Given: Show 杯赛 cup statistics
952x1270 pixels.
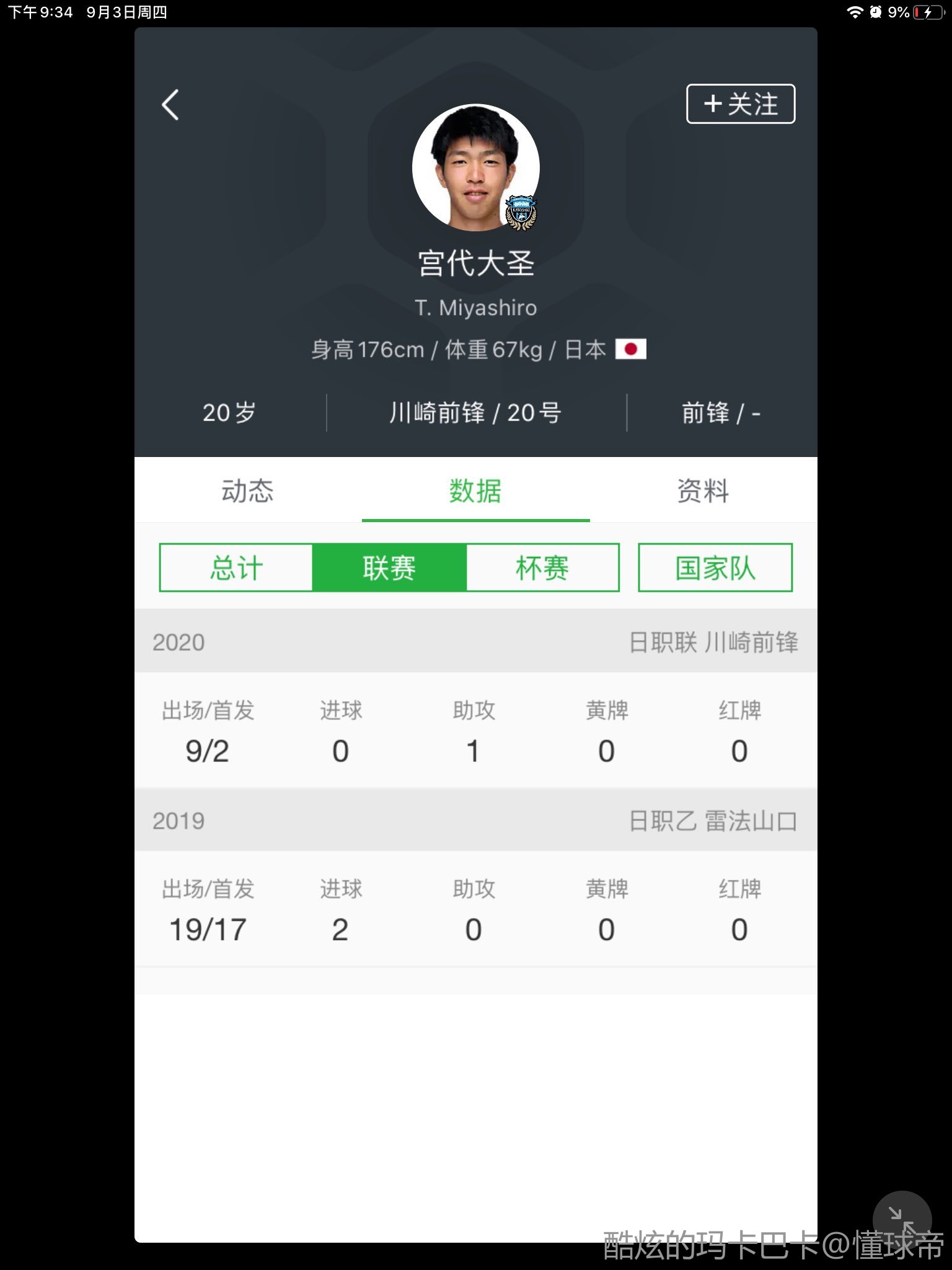Looking at the screenshot, I should 542,568.
